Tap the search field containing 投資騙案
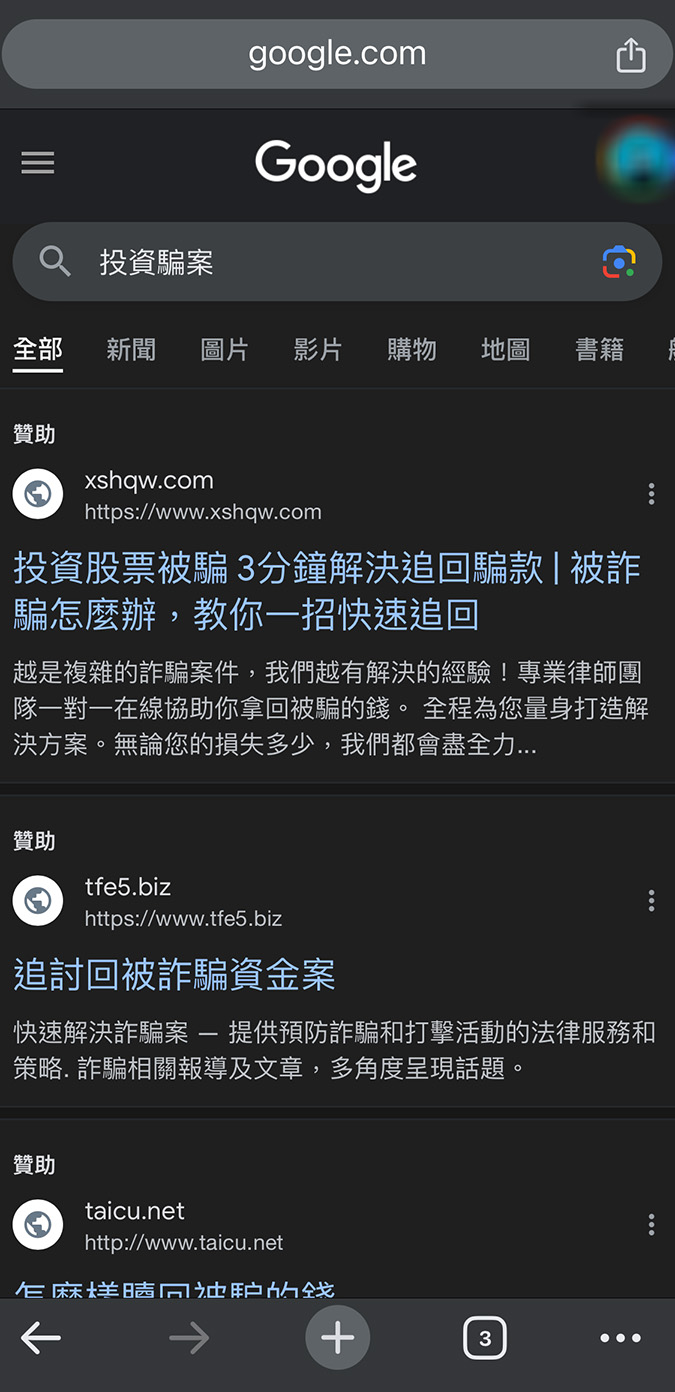 tap(320, 263)
